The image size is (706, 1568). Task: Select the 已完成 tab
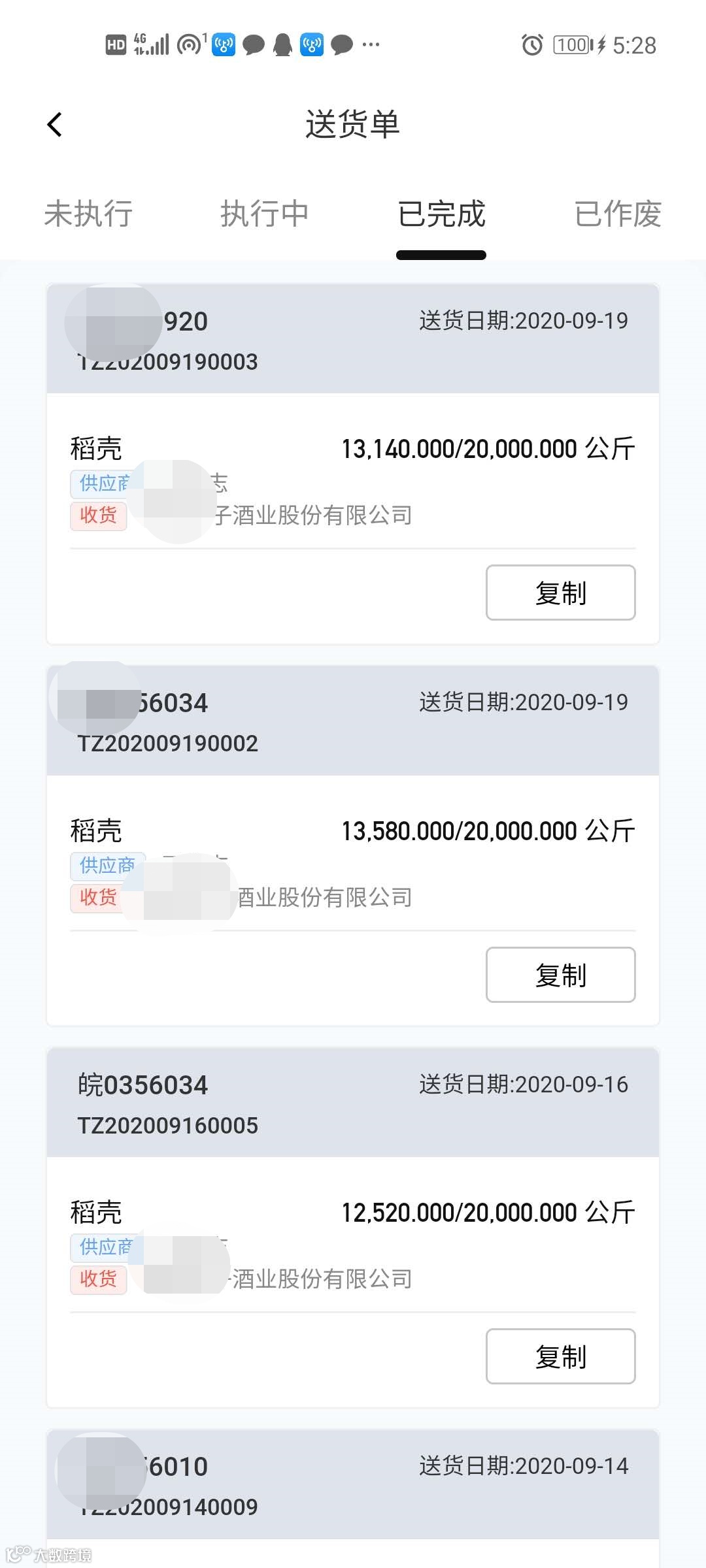pos(441,214)
